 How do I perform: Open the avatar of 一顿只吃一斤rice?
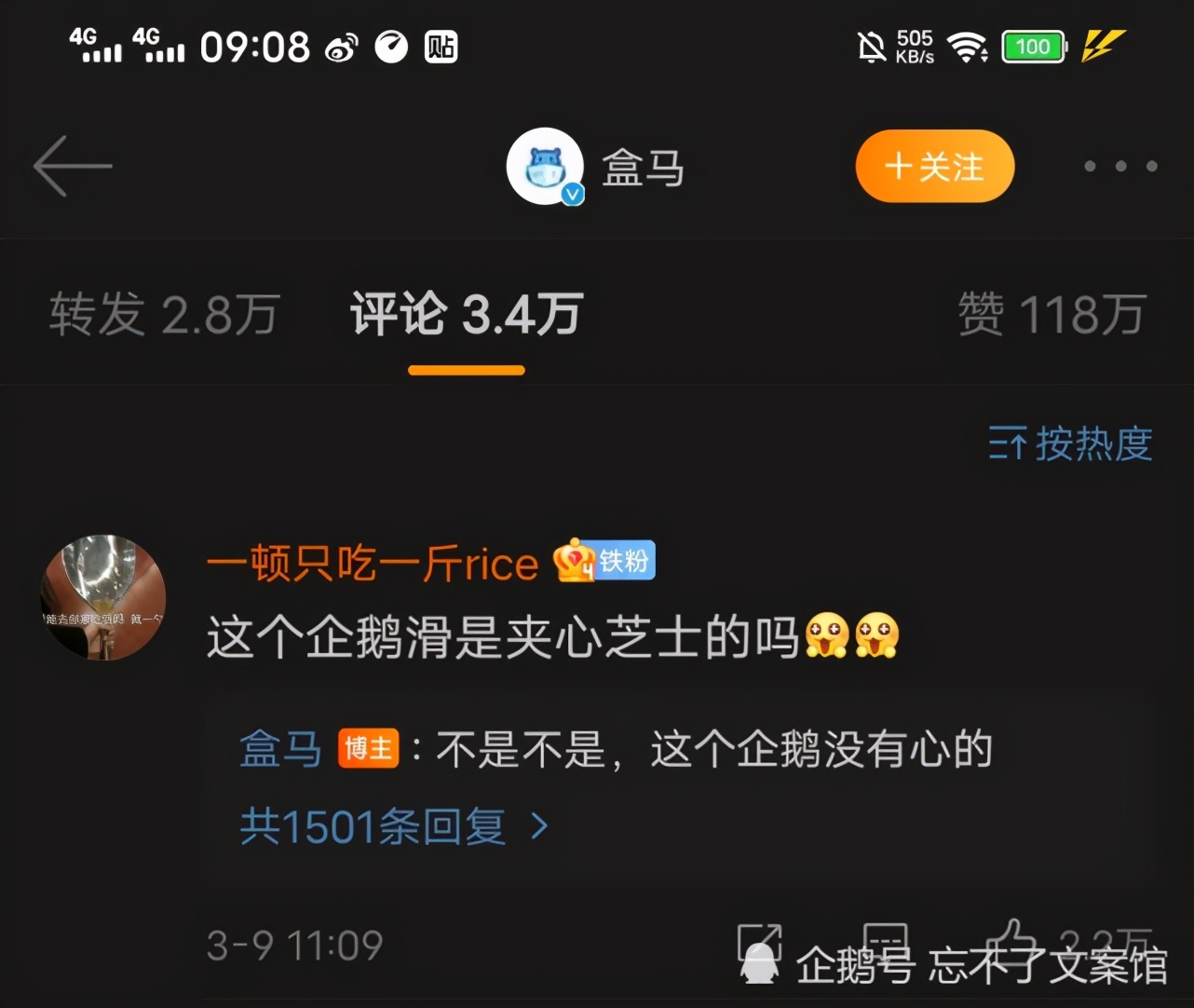[x=103, y=597]
